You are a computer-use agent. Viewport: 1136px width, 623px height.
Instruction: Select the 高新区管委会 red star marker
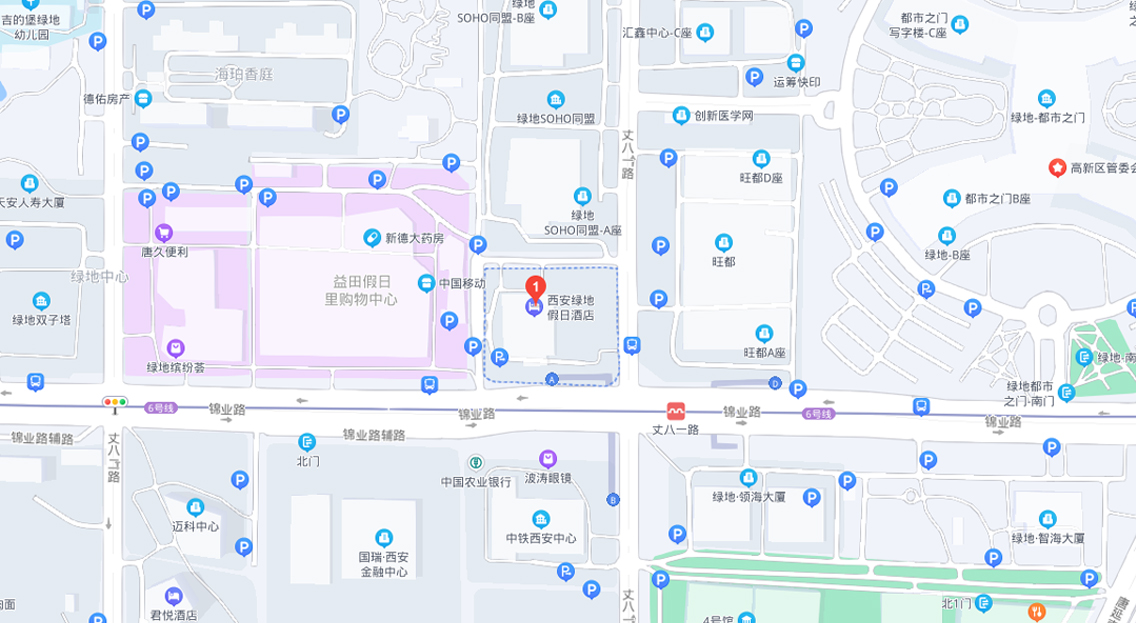click(x=1057, y=168)
